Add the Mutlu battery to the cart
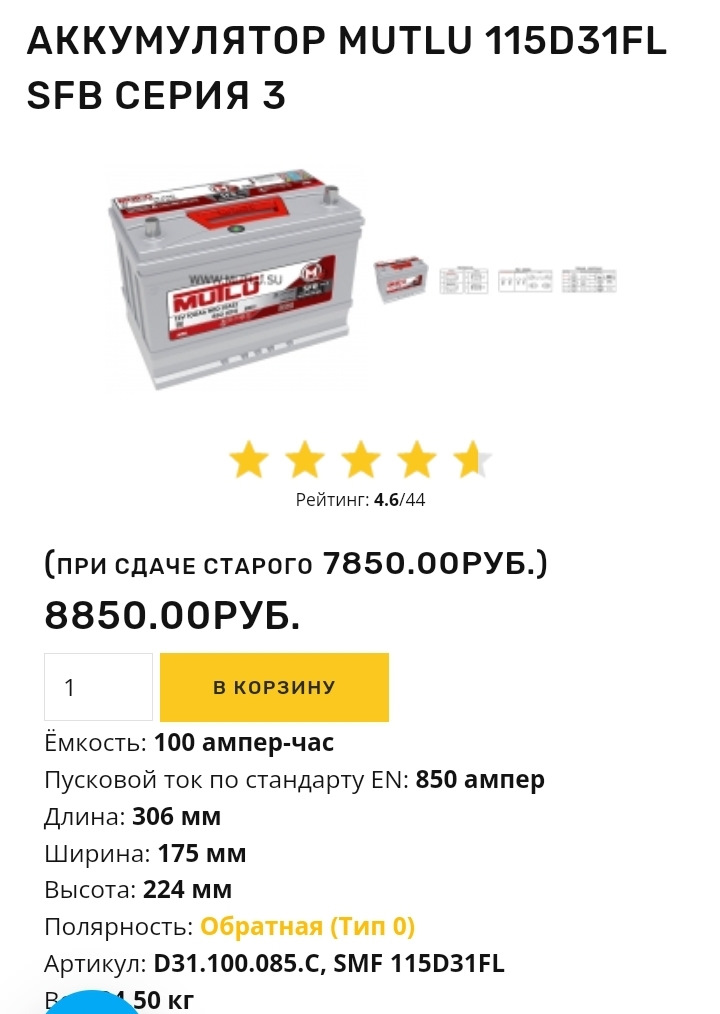The height and width of the screenshot is (1014, 720). click(x=274, y=687)
